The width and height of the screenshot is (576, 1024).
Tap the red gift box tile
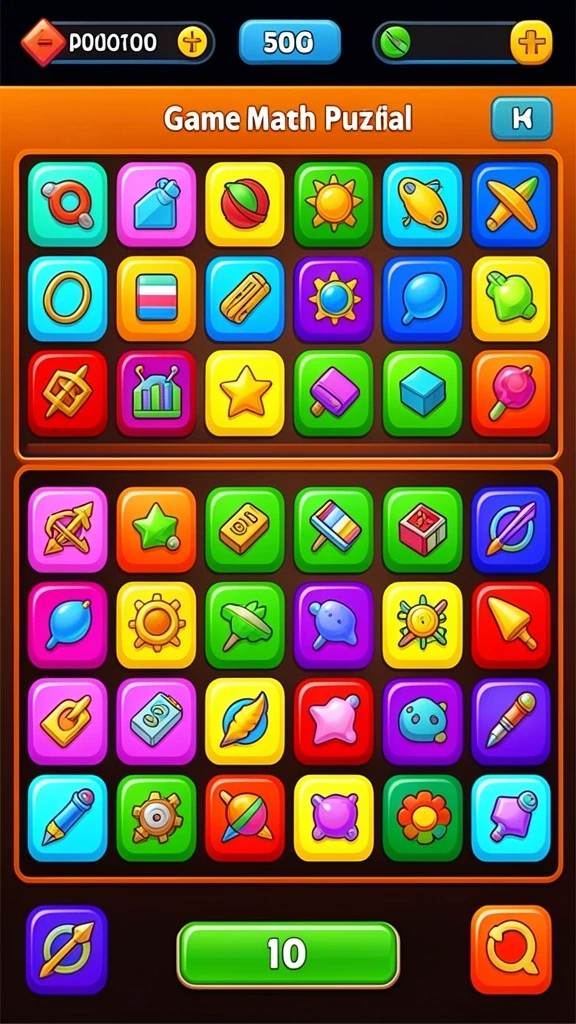(x=422, y=529)
